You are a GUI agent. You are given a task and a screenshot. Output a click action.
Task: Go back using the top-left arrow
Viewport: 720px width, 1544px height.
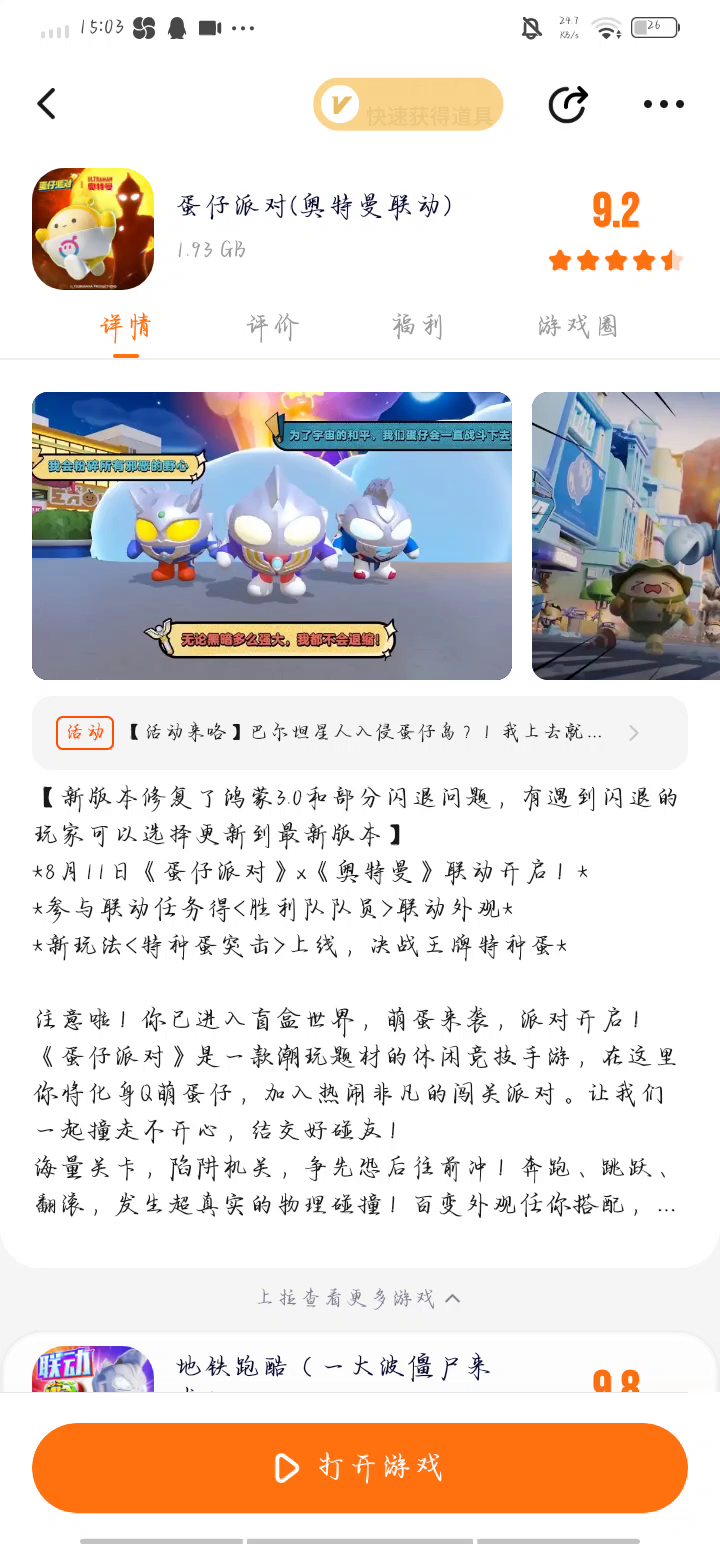(47, 104)
